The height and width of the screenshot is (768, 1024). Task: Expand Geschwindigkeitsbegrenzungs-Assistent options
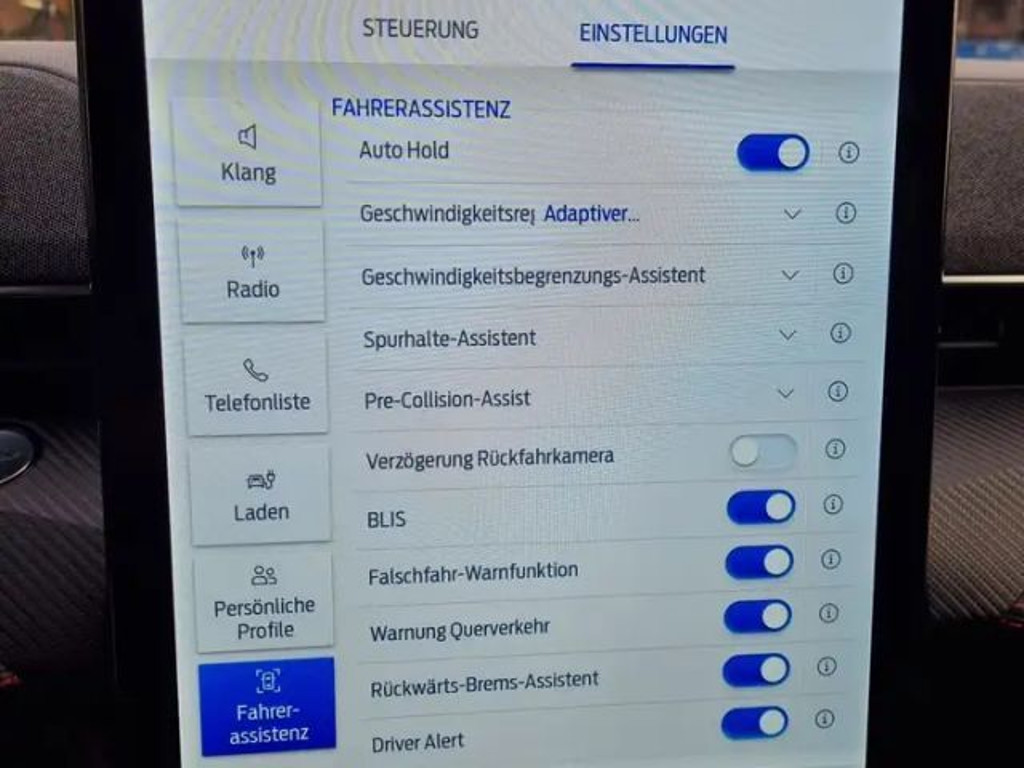790,275
